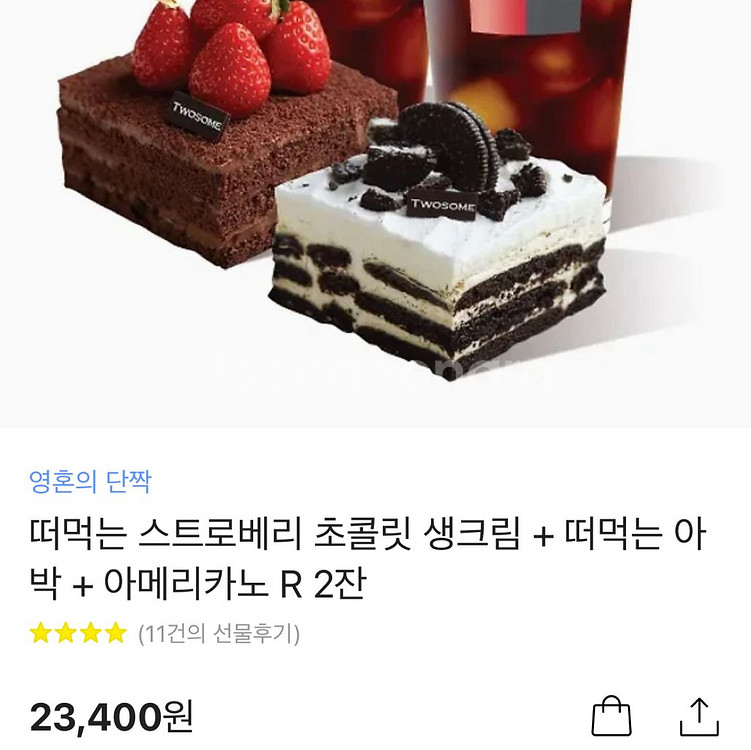Share this product
The height and width of the screenshot is (750, 751).
click(x=699, y=714)
